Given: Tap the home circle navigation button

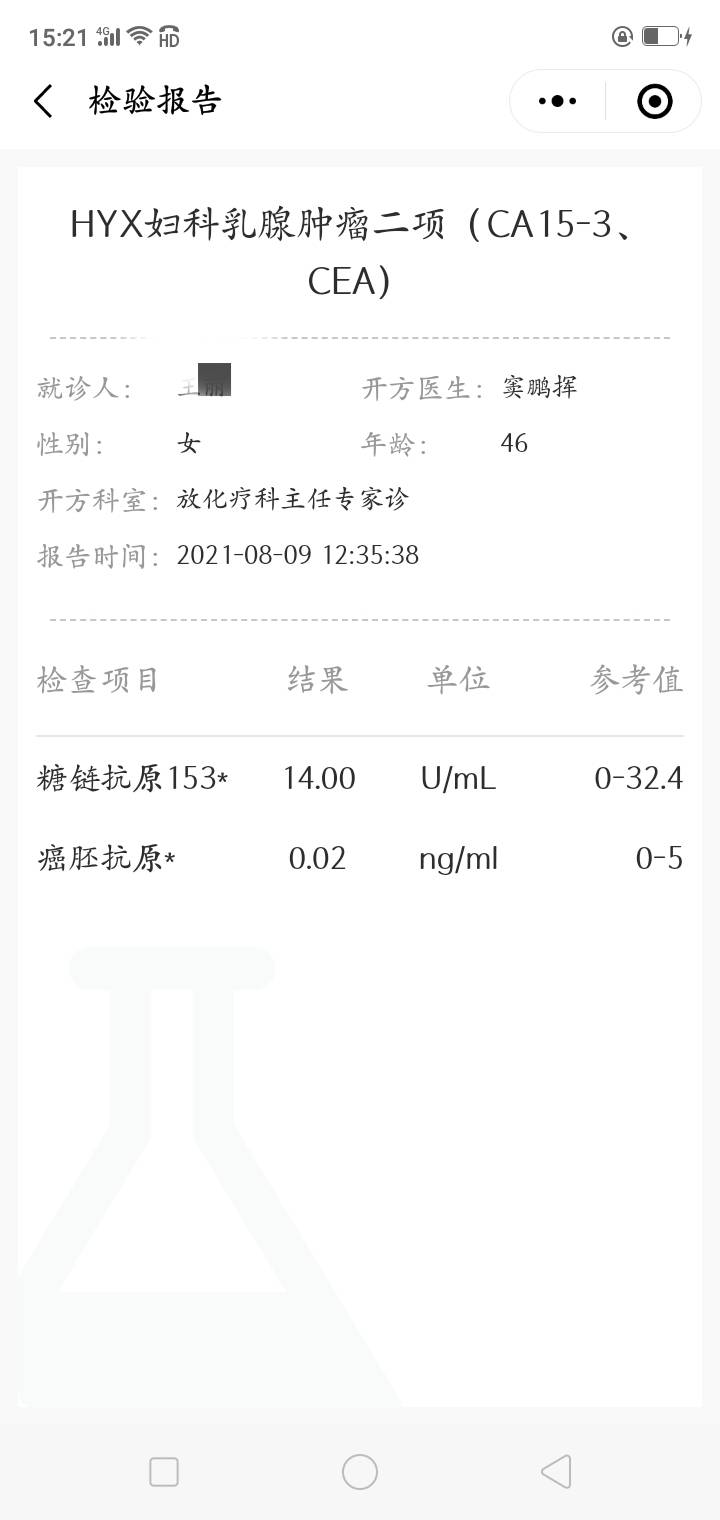Looking at the screenshot, I should point(360,1471).
